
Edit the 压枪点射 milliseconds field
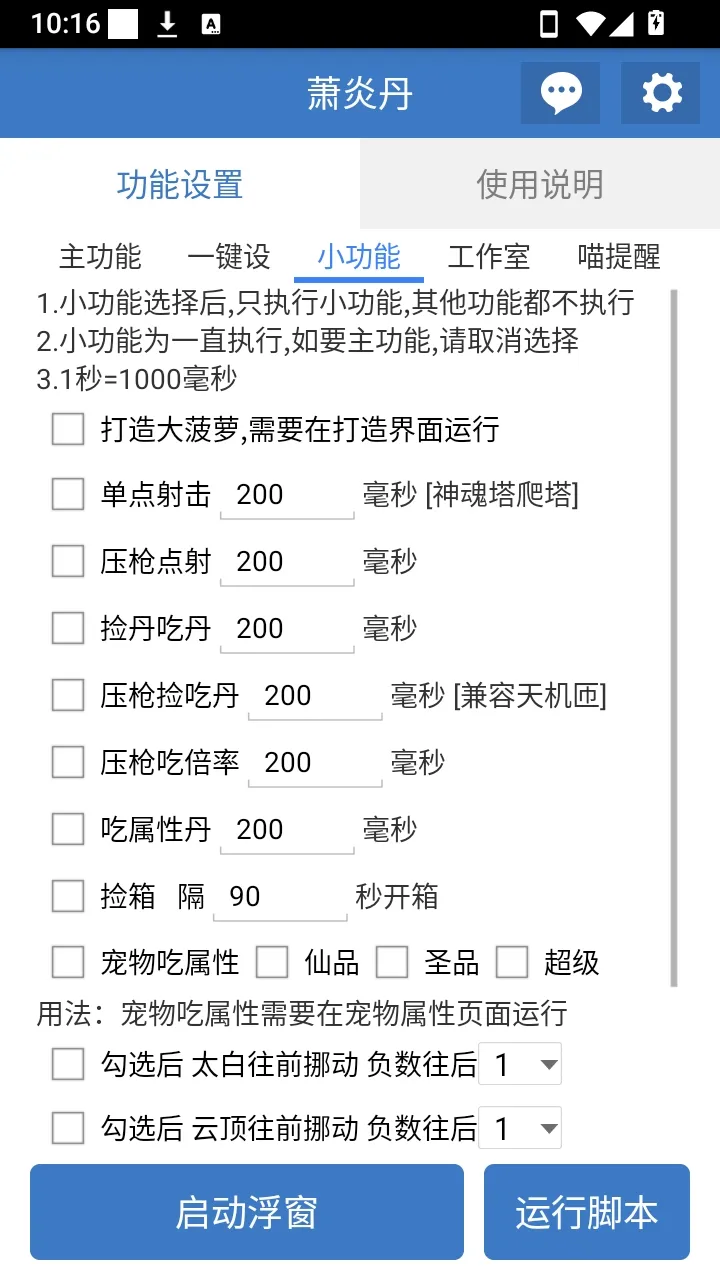point(287,562)
